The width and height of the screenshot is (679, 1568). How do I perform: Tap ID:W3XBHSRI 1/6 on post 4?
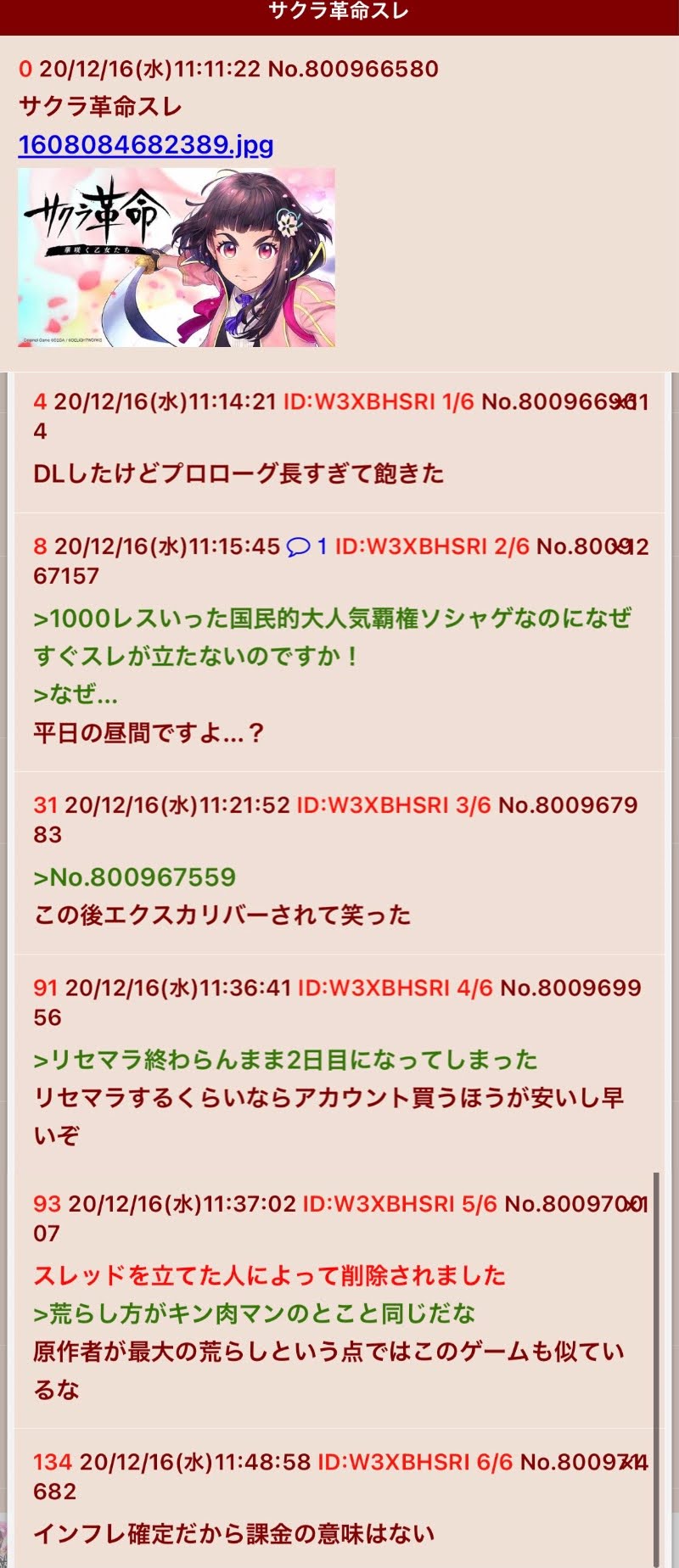[379, 401]
